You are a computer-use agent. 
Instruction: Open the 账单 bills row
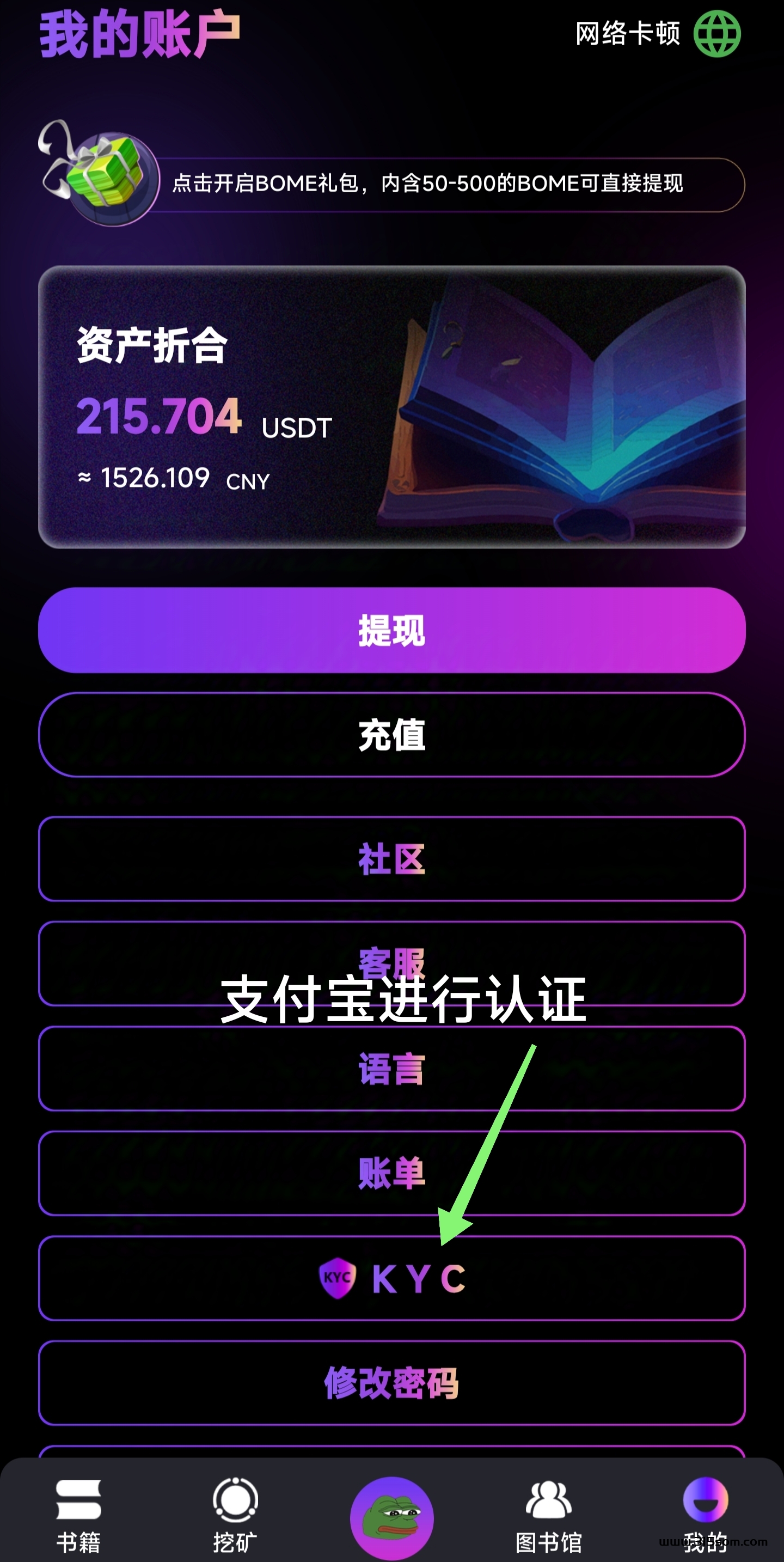pos(391,1173)
